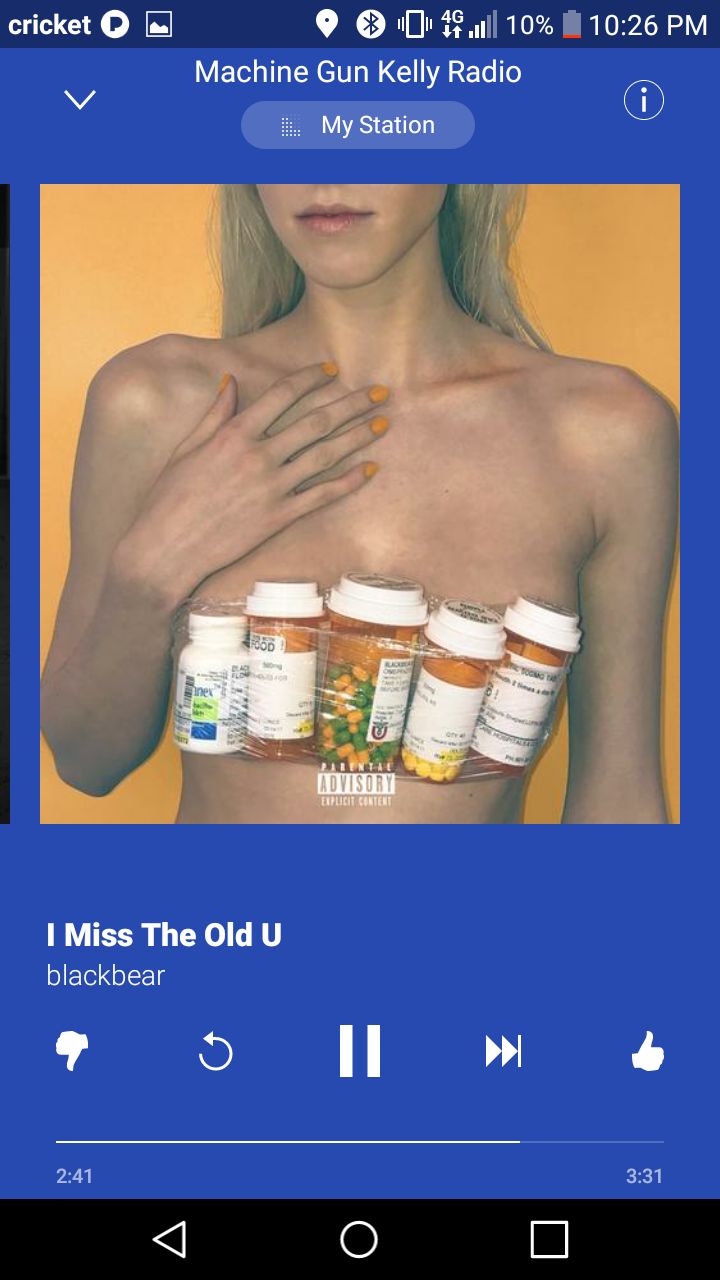Thumb down I Miss The Old U
This screenshot has height=1280, width=720.
[72, 1051]
